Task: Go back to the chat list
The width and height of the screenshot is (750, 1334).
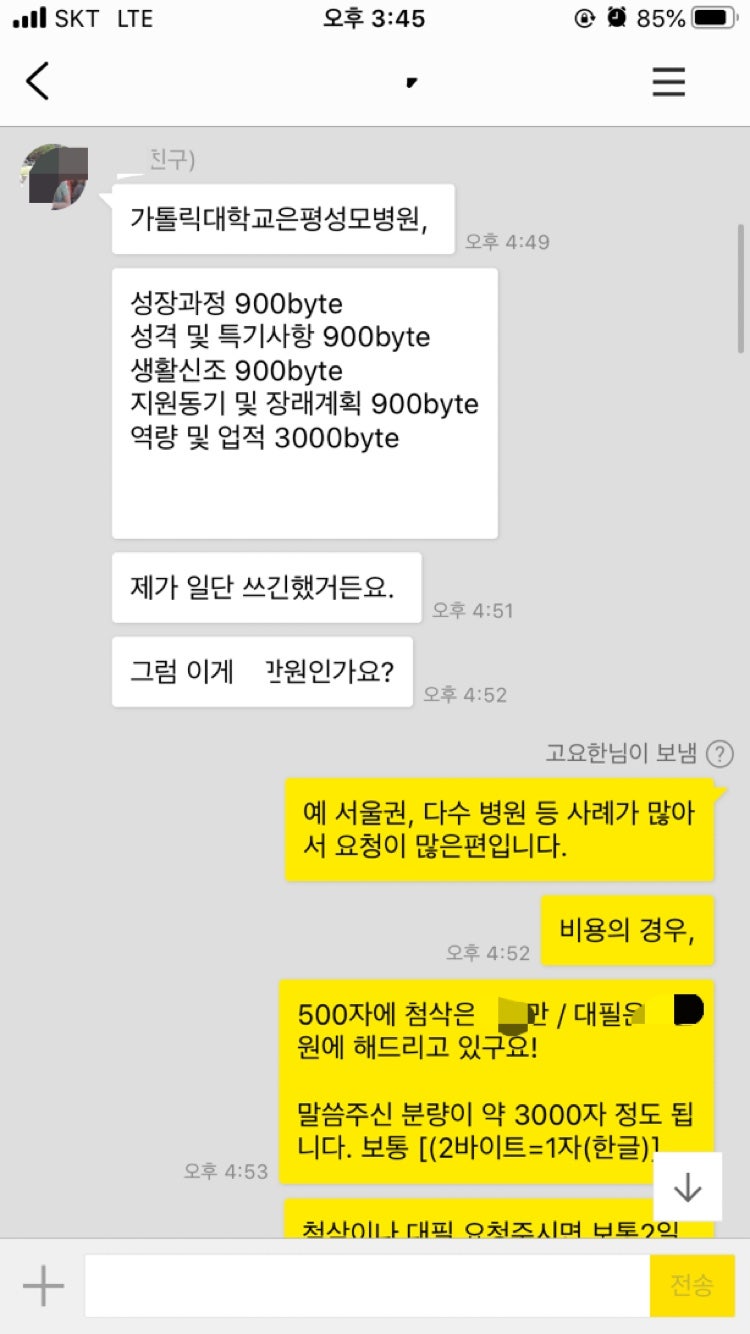Action: tap(38, 82)
